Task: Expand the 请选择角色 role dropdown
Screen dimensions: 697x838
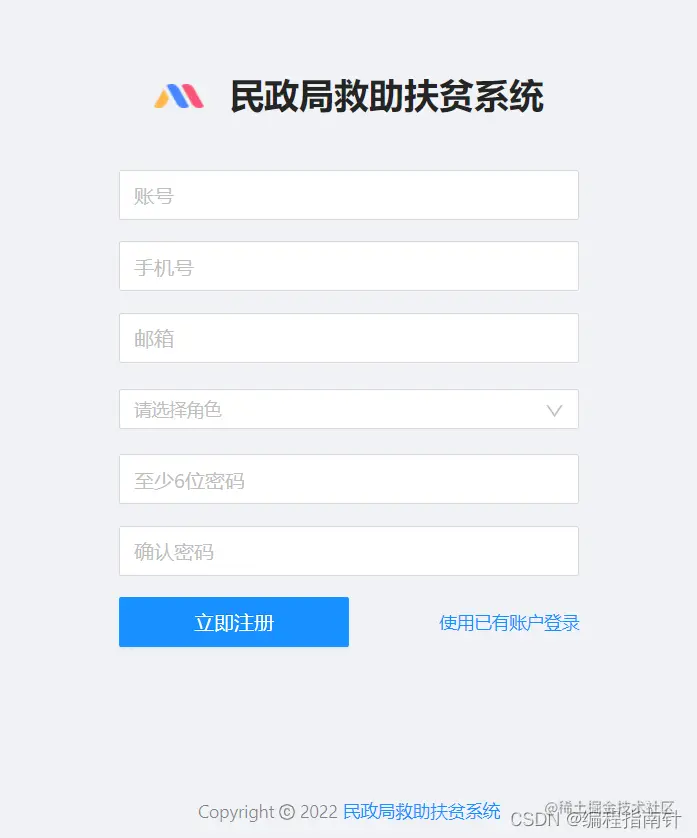Action: 348,409
